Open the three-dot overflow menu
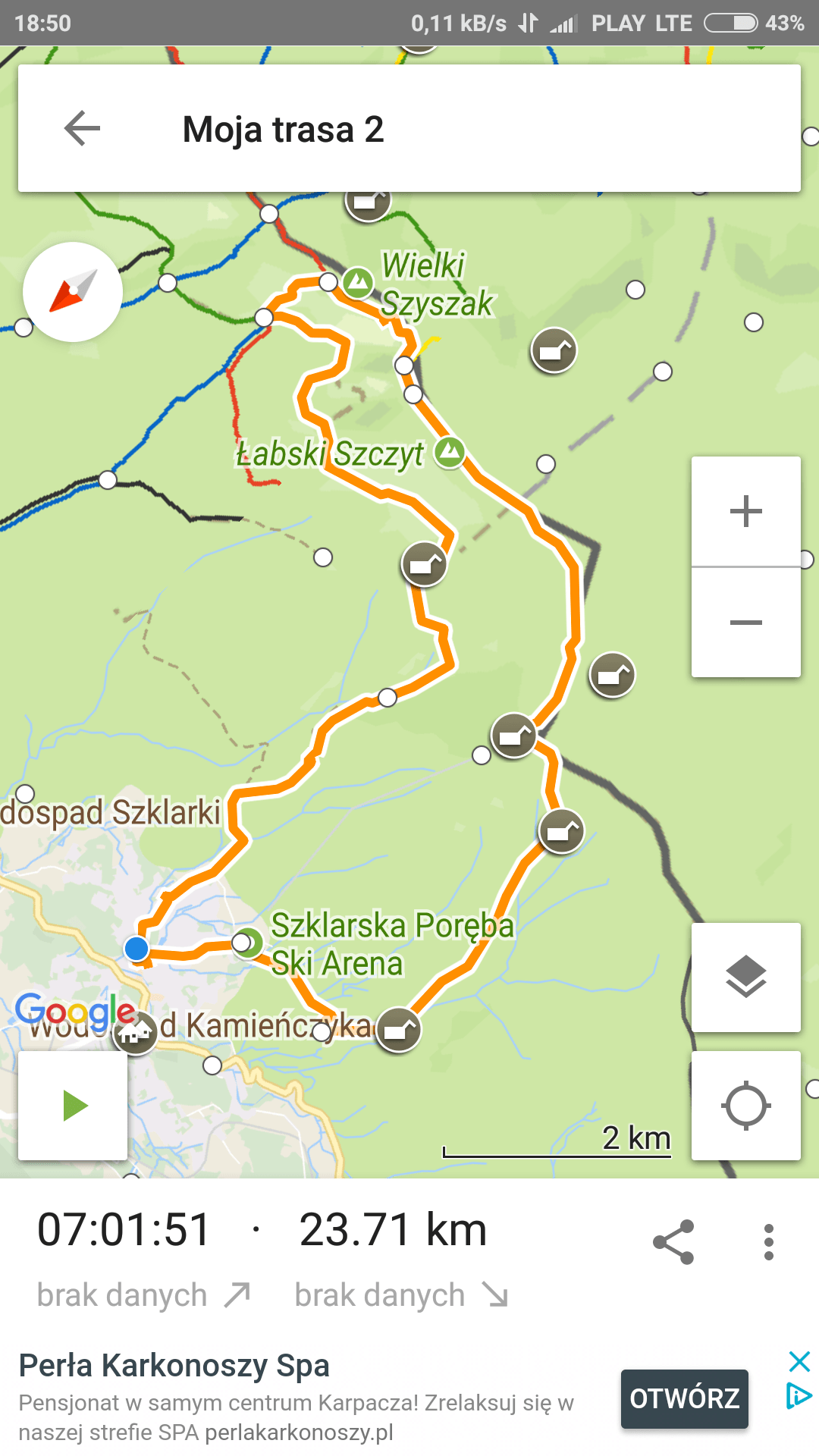This screenshot has height=1456, width=819. [x=768, y=1242]
